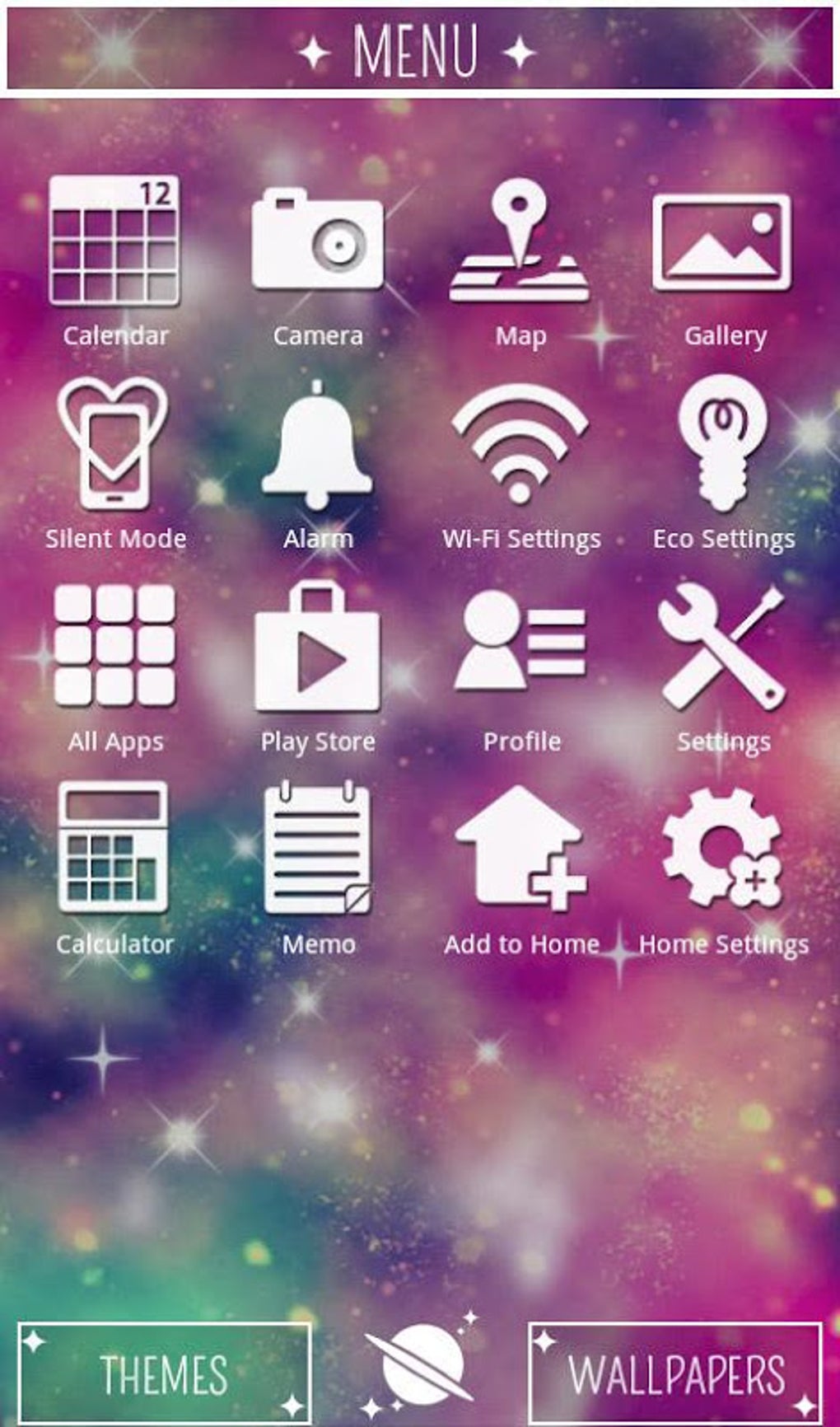Open the Gallery

tap(722, 242)
